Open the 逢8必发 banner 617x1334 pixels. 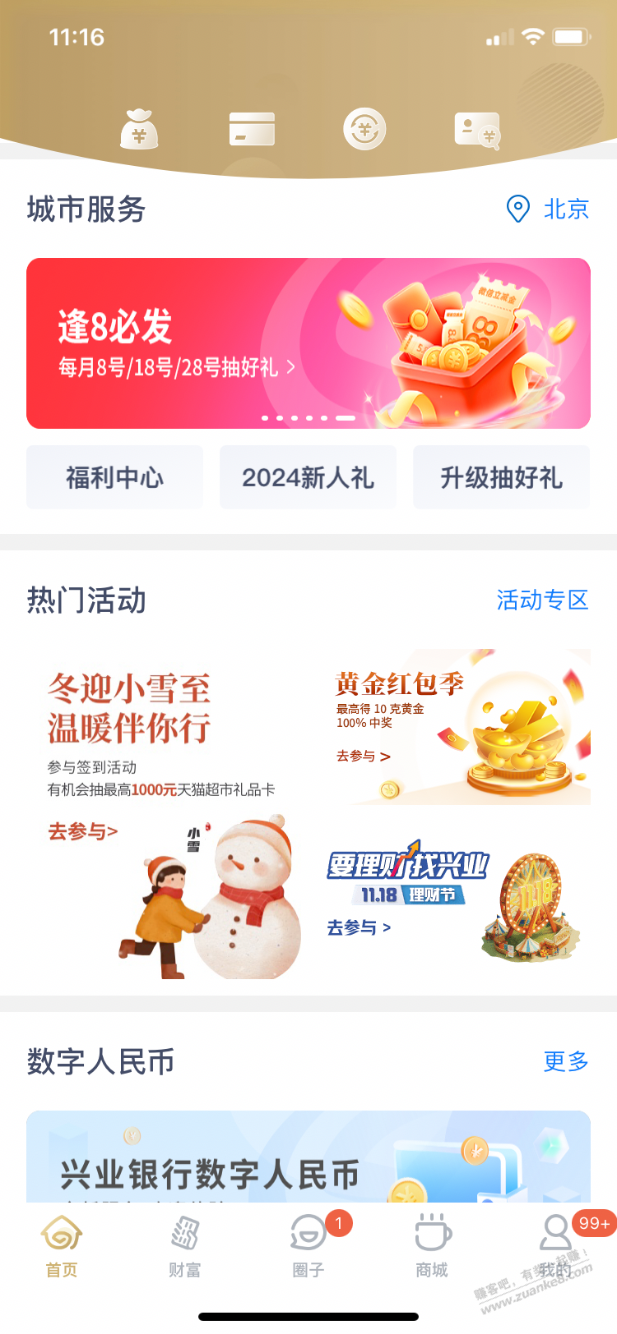pos(308,343)
